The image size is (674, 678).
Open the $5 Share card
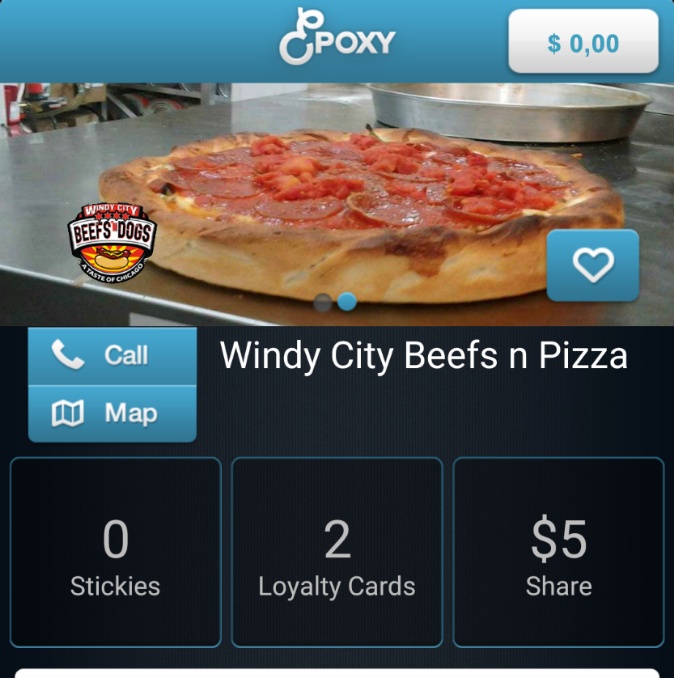tap(558, 552)
